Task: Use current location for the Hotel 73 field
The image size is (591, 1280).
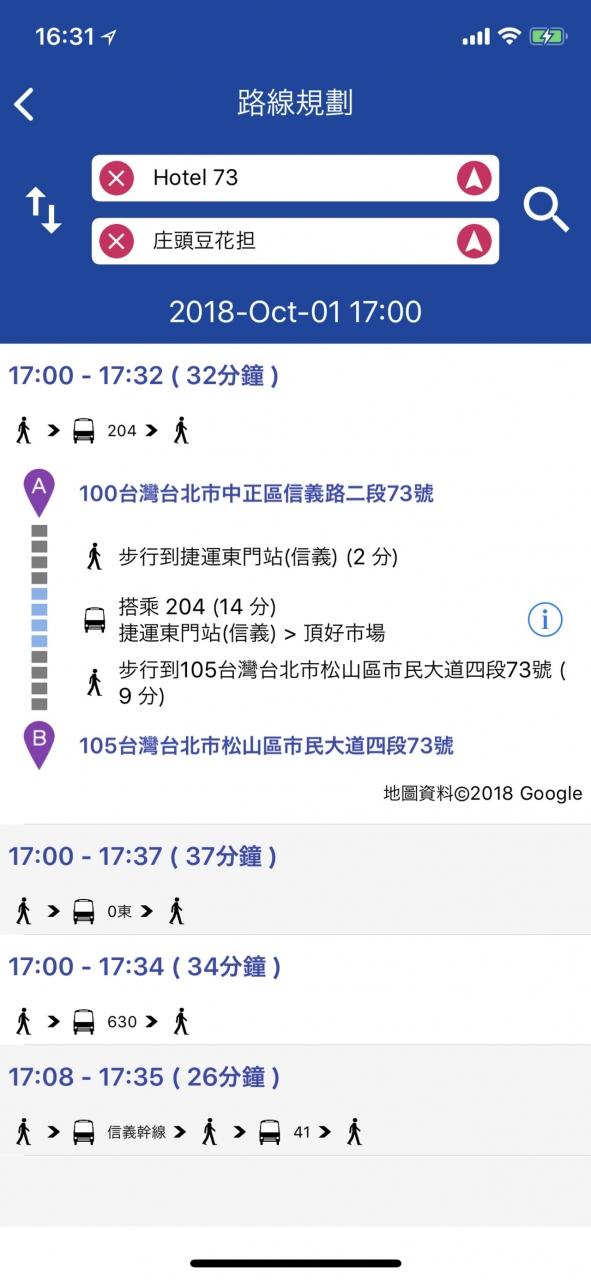Action: (x=475, y=179)
